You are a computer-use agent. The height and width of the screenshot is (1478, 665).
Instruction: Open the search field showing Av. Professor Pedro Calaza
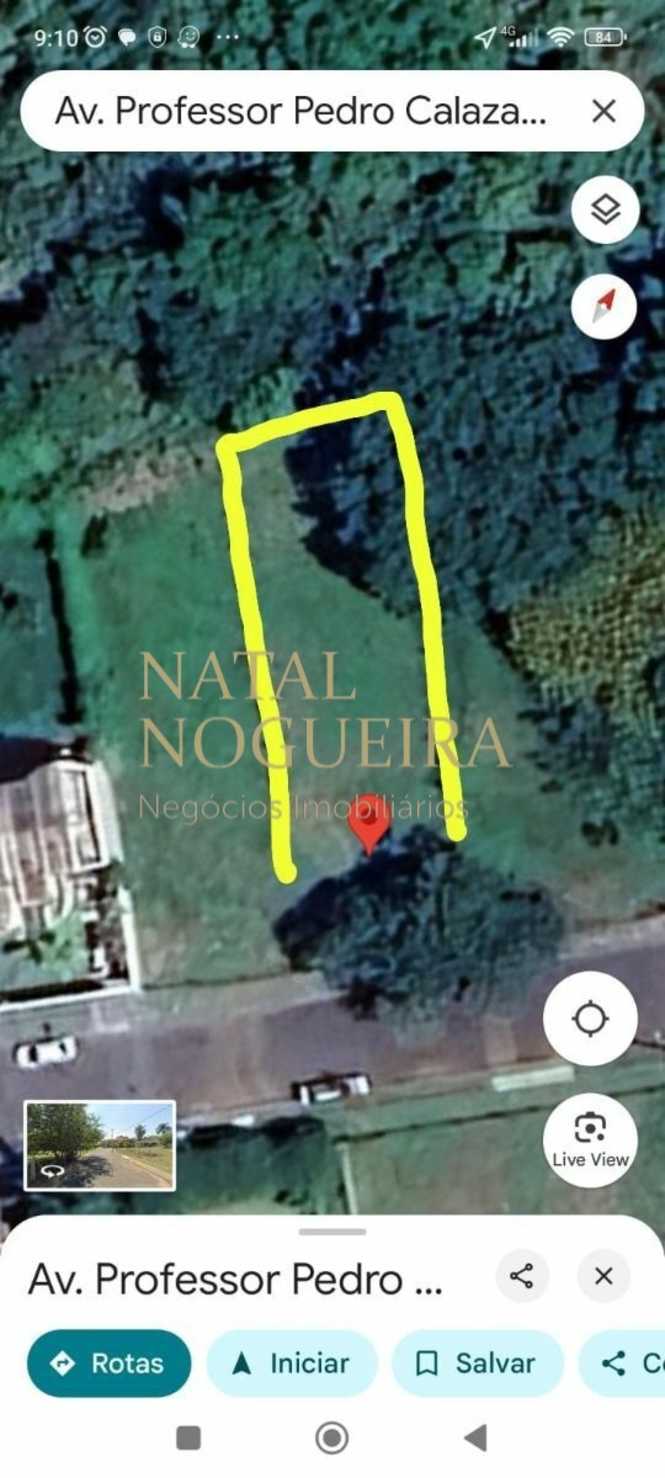tap(300, 111)
